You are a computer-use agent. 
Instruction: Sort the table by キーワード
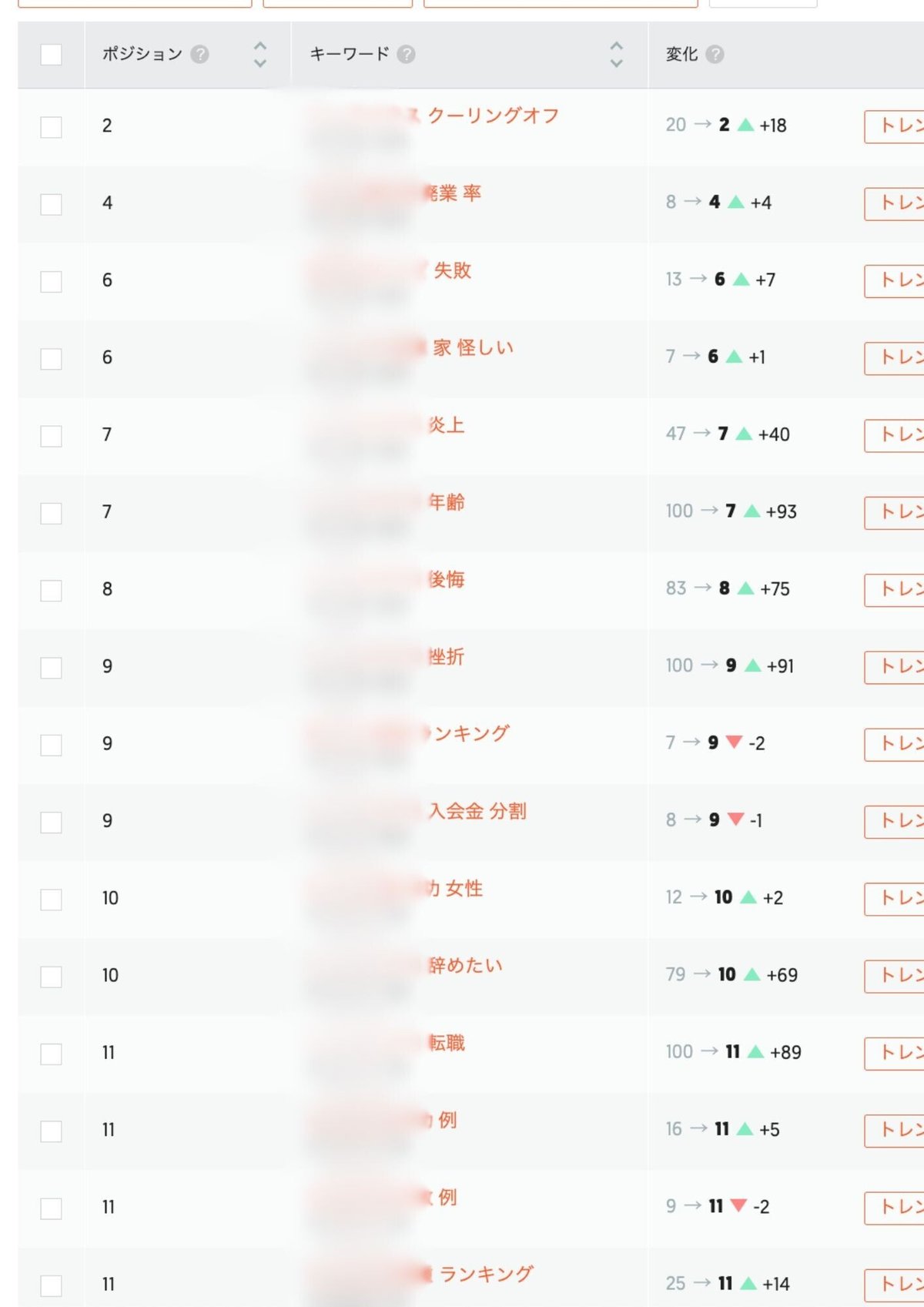(616, 55)
